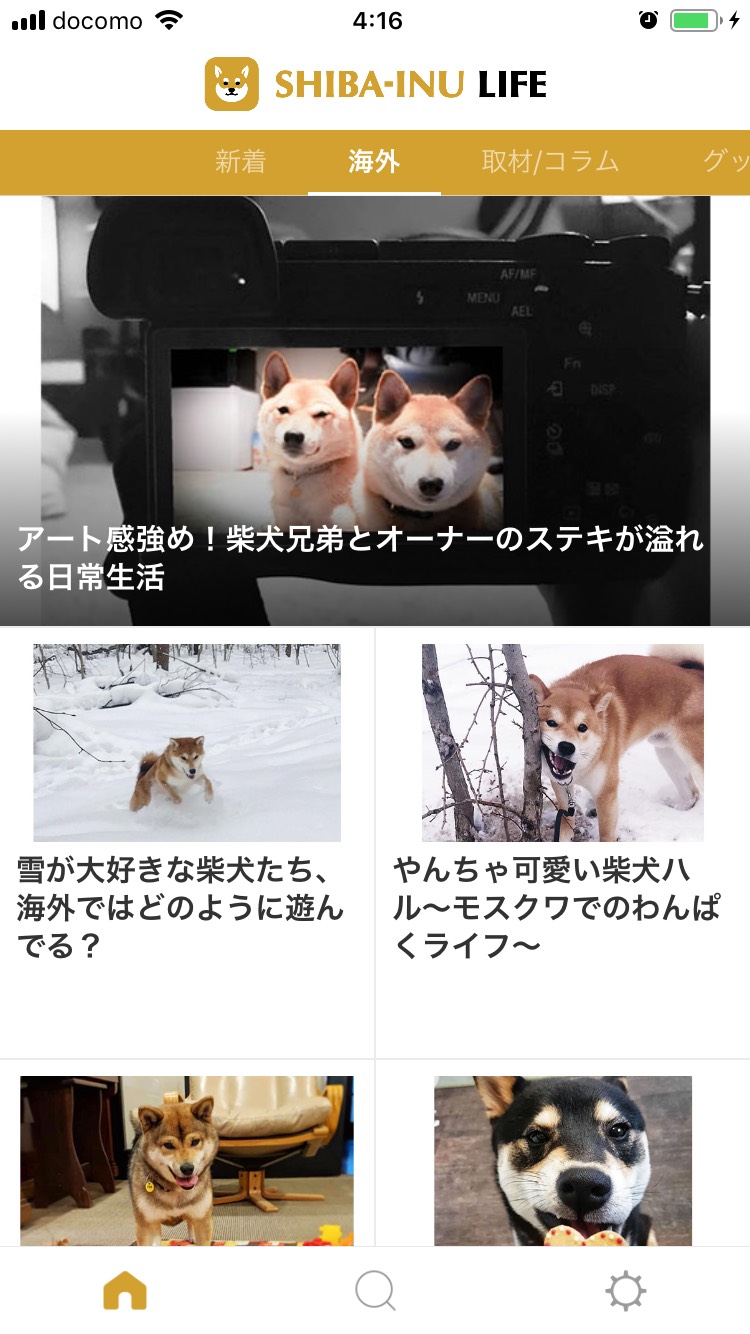Open the search magnifier tab
750x1334 pixels.
coord(375,1291)
